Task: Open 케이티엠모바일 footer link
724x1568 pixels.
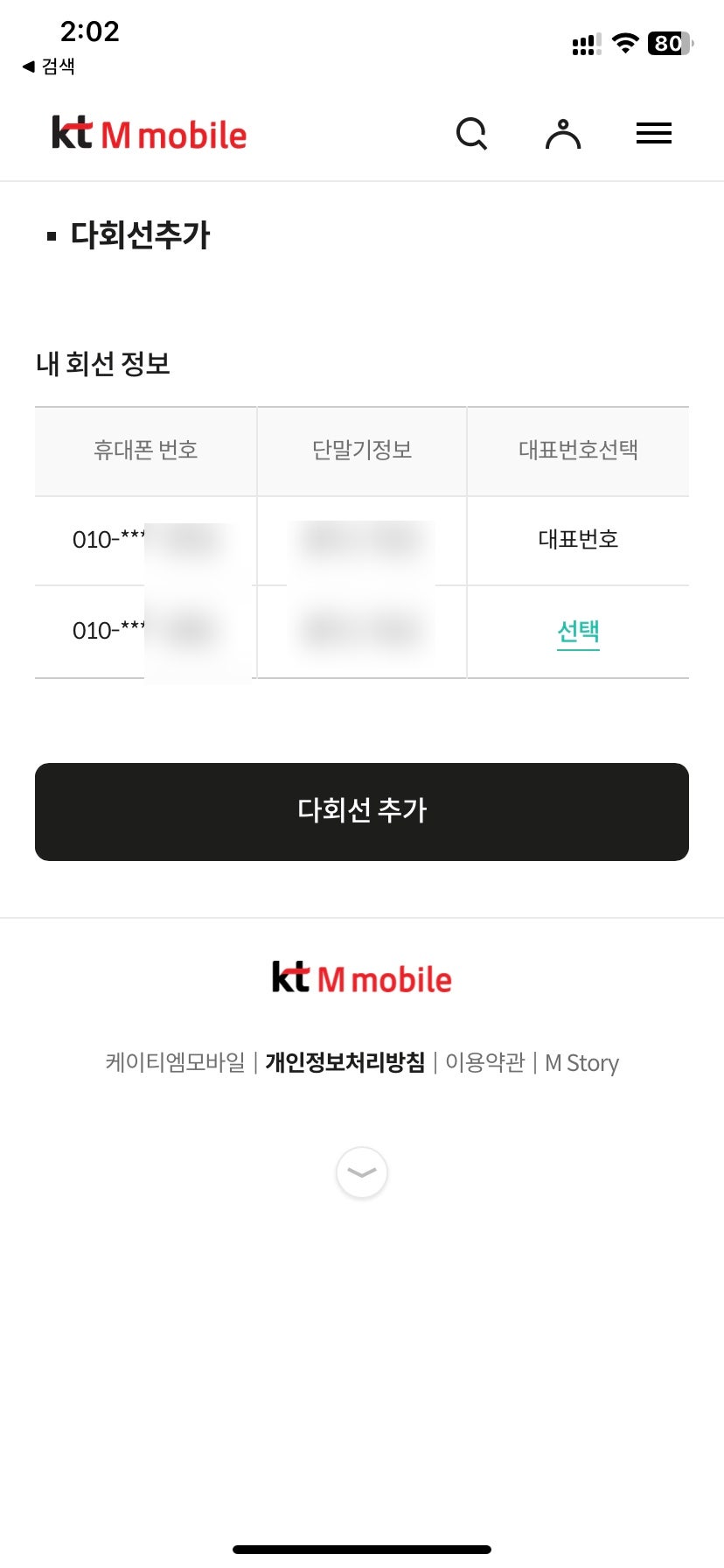Action: click(175, 1062)
